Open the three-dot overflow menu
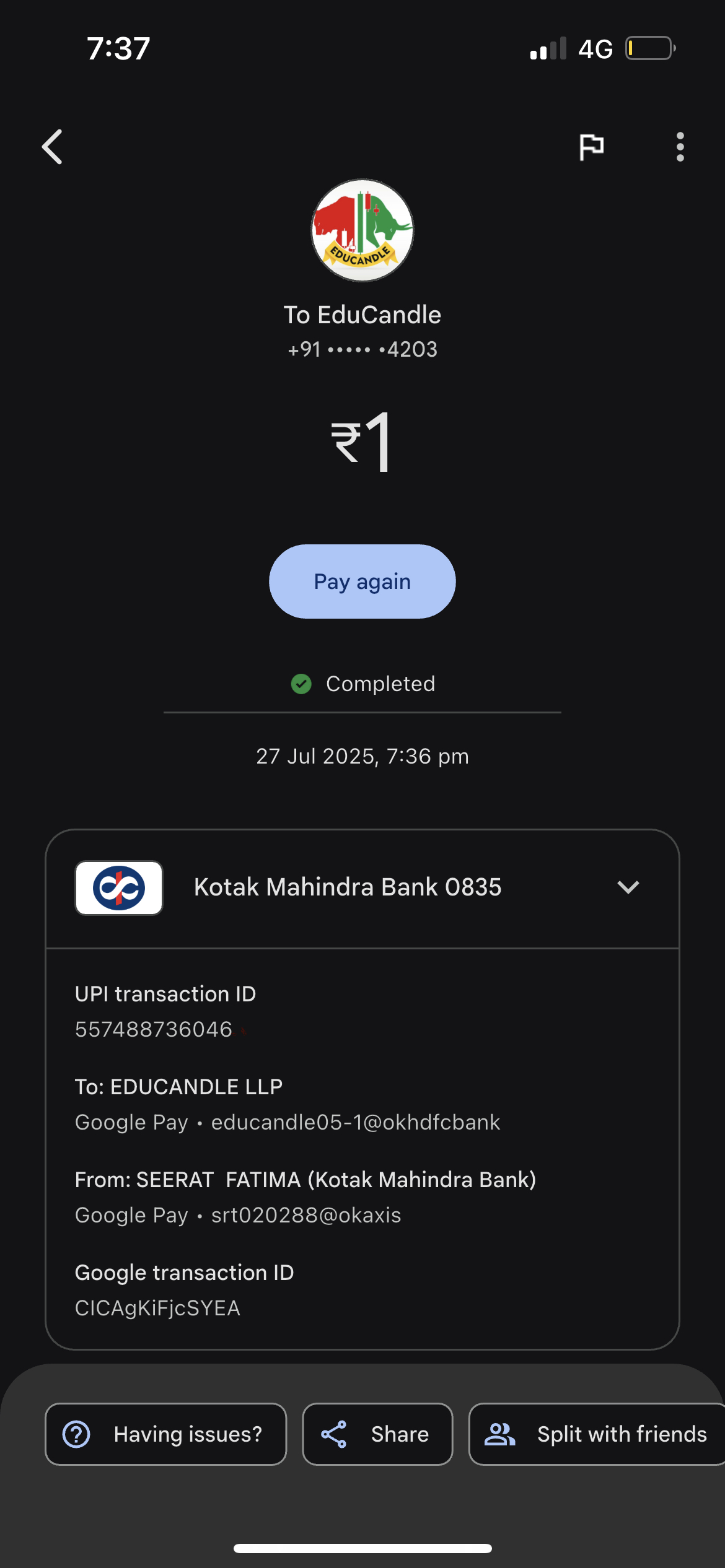This screenshot has width=725, height=1568. click(680, 147)
